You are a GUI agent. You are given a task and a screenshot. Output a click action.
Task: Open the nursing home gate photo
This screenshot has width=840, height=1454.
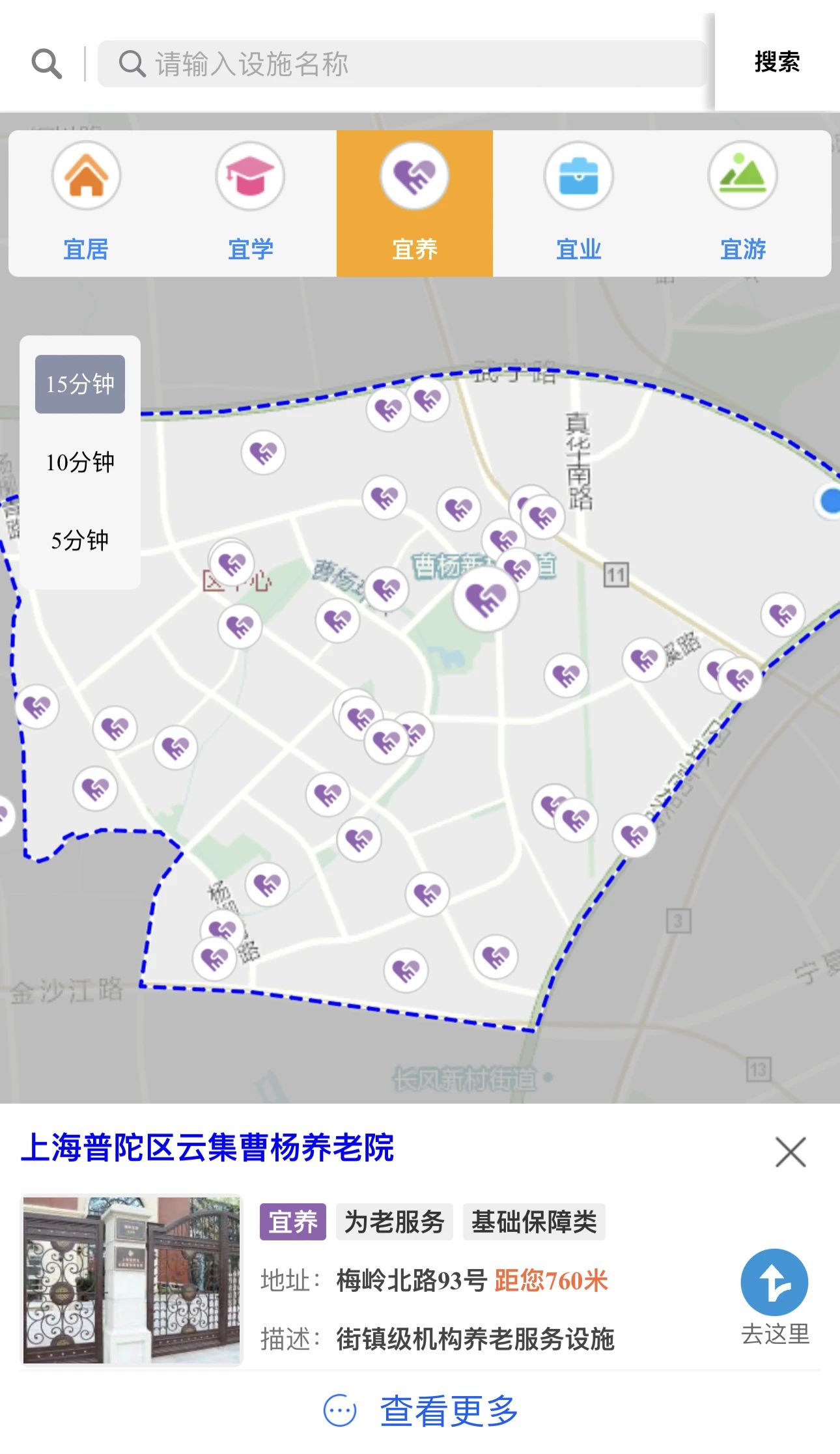(132, 1279)
